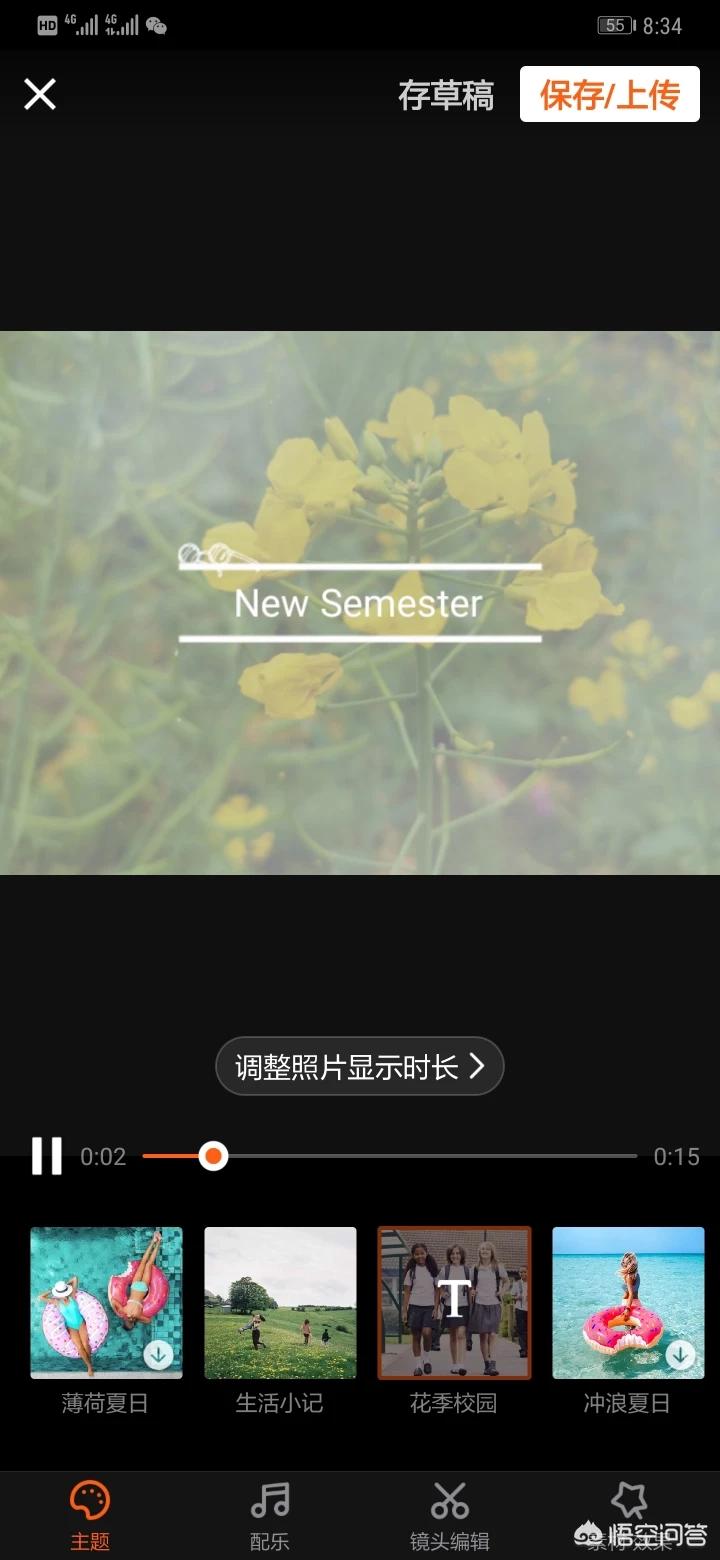Image resolution: width=720 pixels, height=1560 pixels.
Task: Choose the 生活小记 theme
Action: (x=280, y=1303)
